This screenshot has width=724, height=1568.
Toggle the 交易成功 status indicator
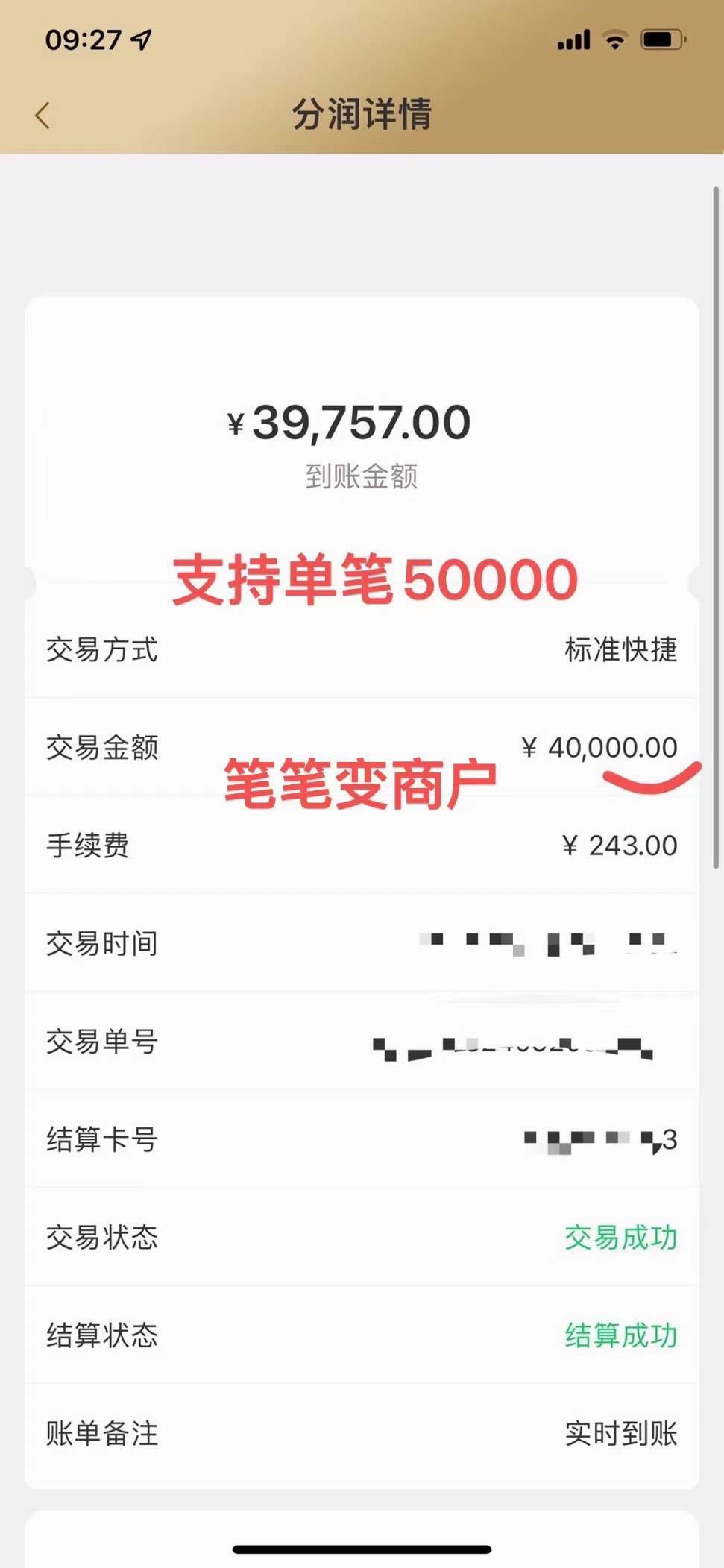pyautogui.click(x=621, y=1236)
